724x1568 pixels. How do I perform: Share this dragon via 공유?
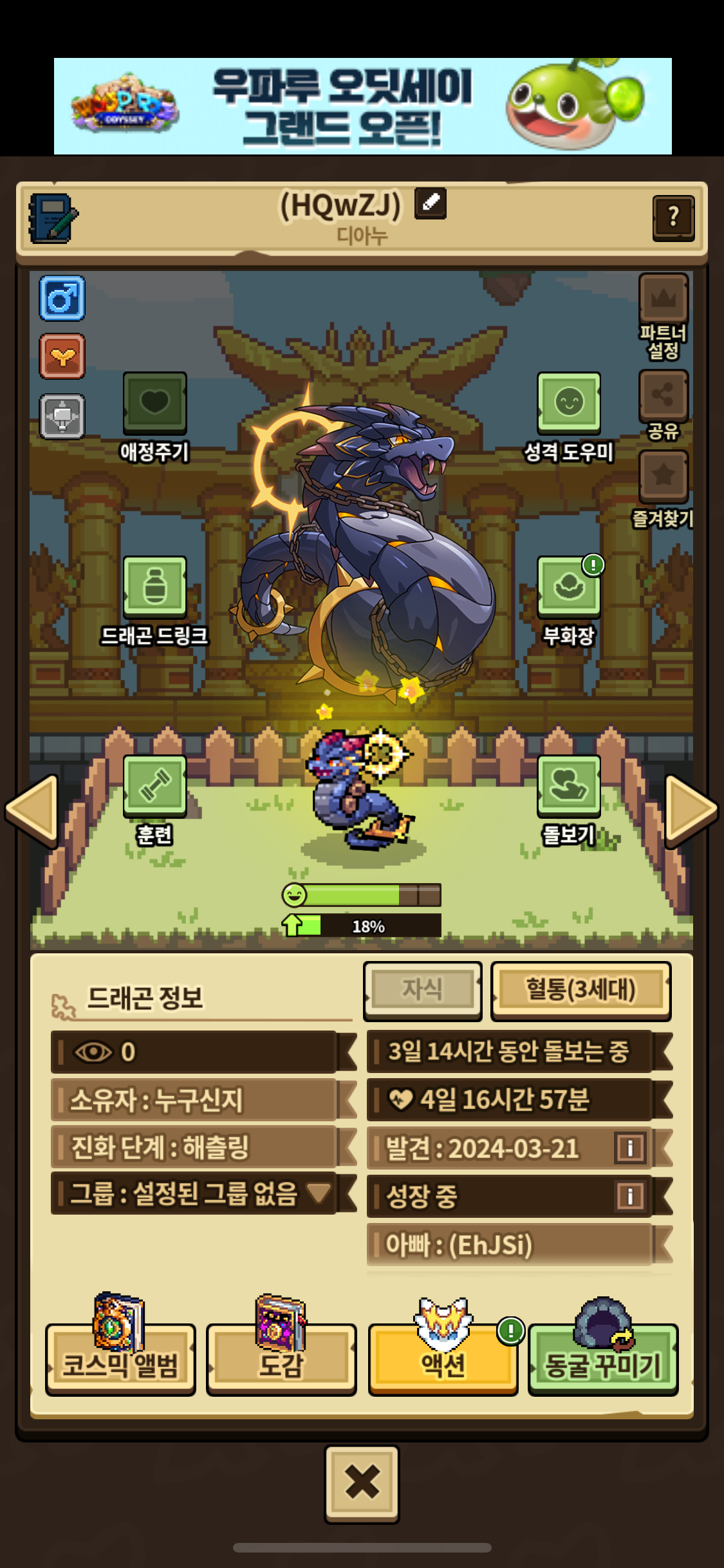664,395
